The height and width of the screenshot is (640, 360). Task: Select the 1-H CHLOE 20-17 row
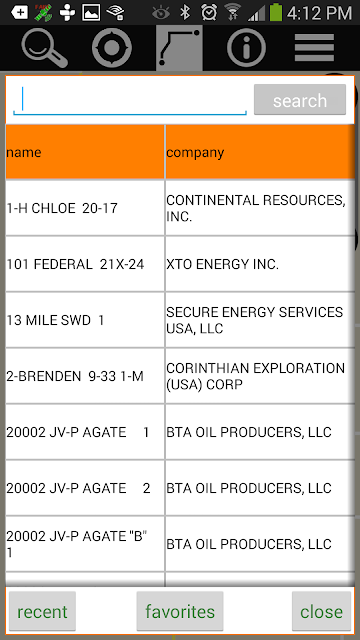click(x=180, y=208)
